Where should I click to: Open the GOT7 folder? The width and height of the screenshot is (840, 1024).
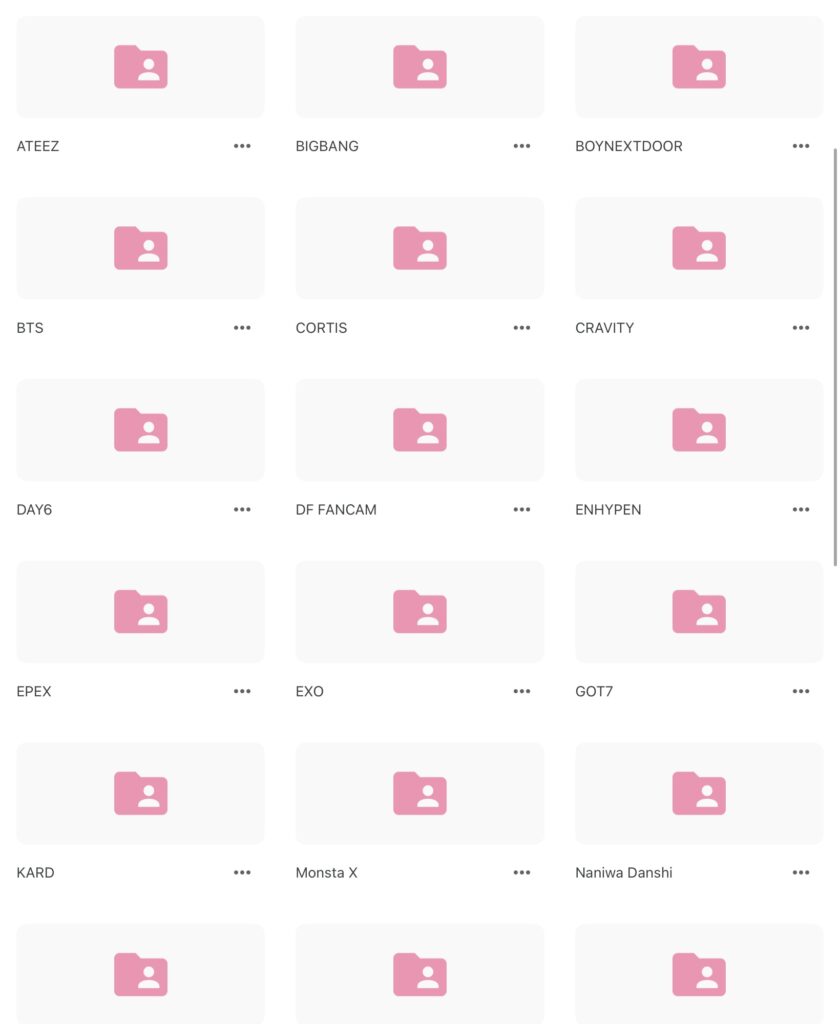coord(698,611)
